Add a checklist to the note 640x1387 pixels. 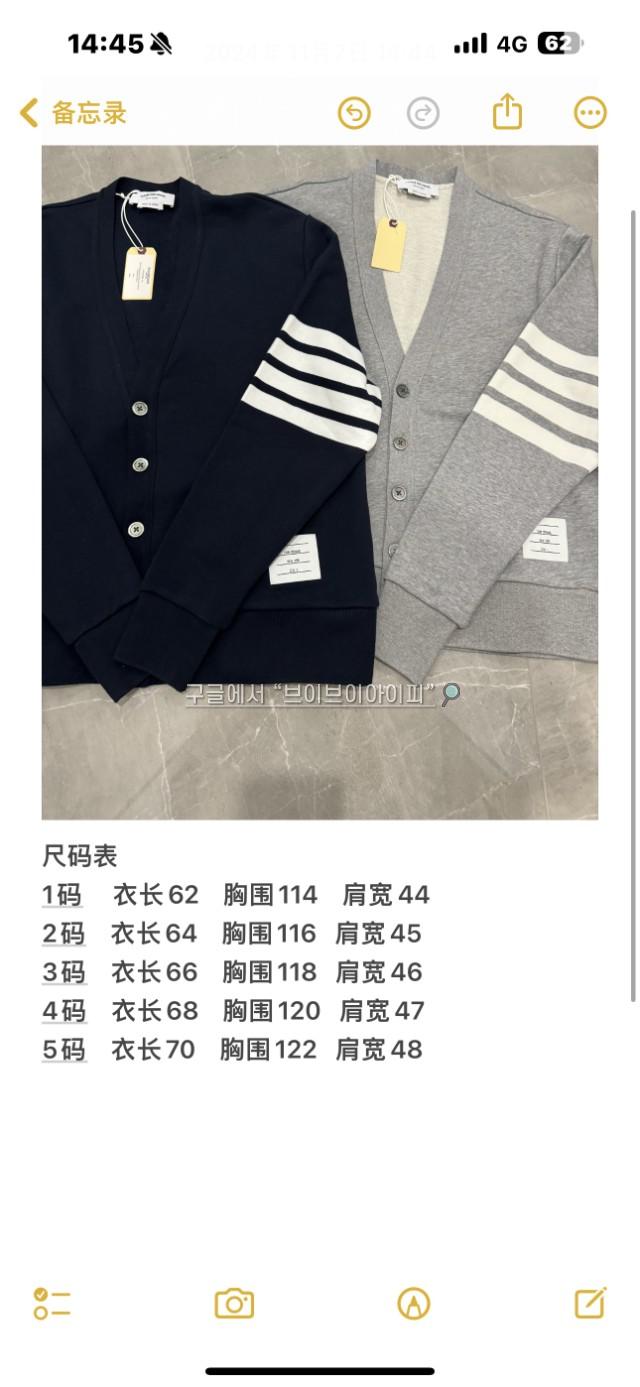click(x=51, y=1303)
